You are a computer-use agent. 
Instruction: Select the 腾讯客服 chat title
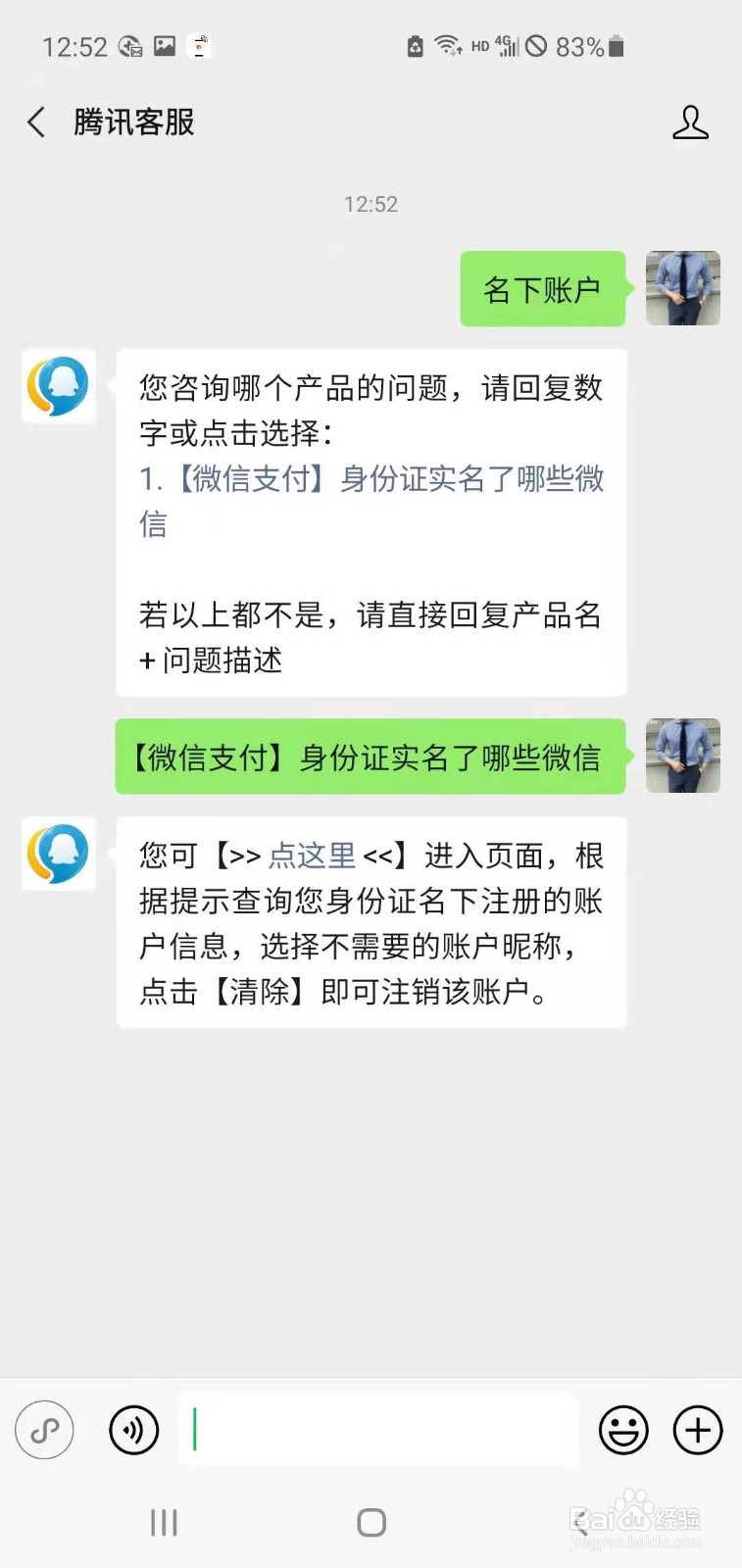pos(133,122)
